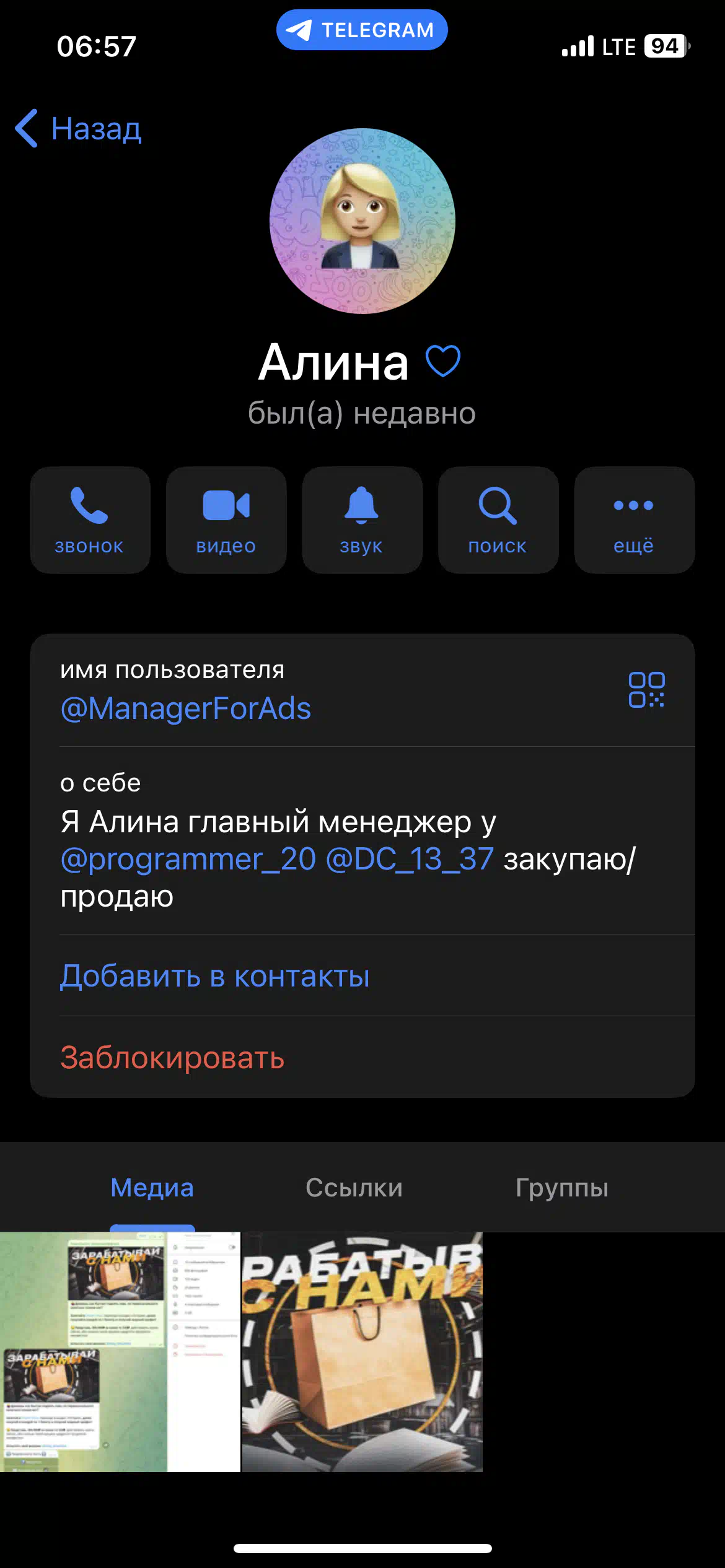Image resolution: width=725 pixels, height=1568 pixels.
Task: Return to Telegram via the top pill
Action: pos(362,30)
